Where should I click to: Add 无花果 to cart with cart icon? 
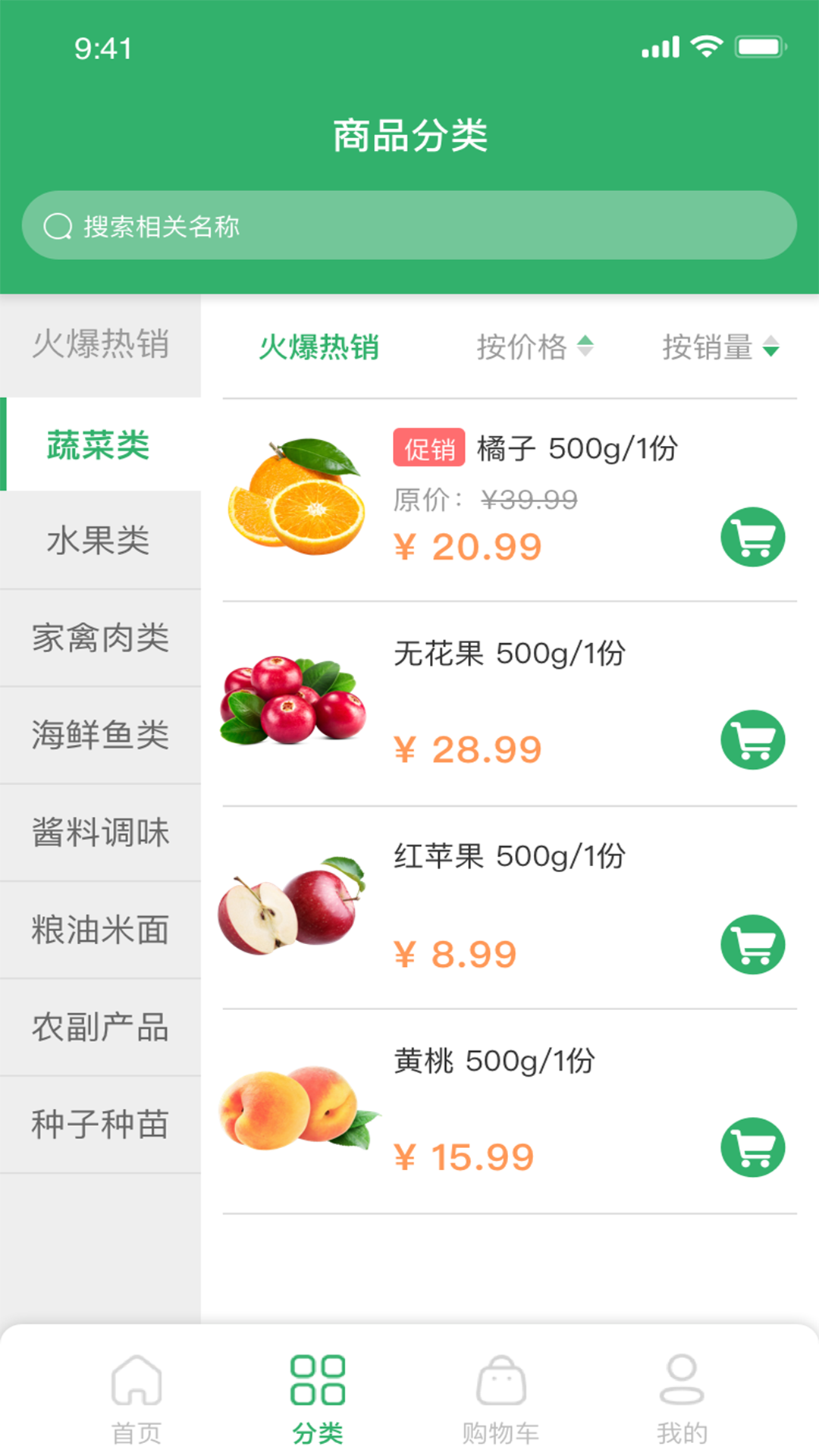coord(754,741)
